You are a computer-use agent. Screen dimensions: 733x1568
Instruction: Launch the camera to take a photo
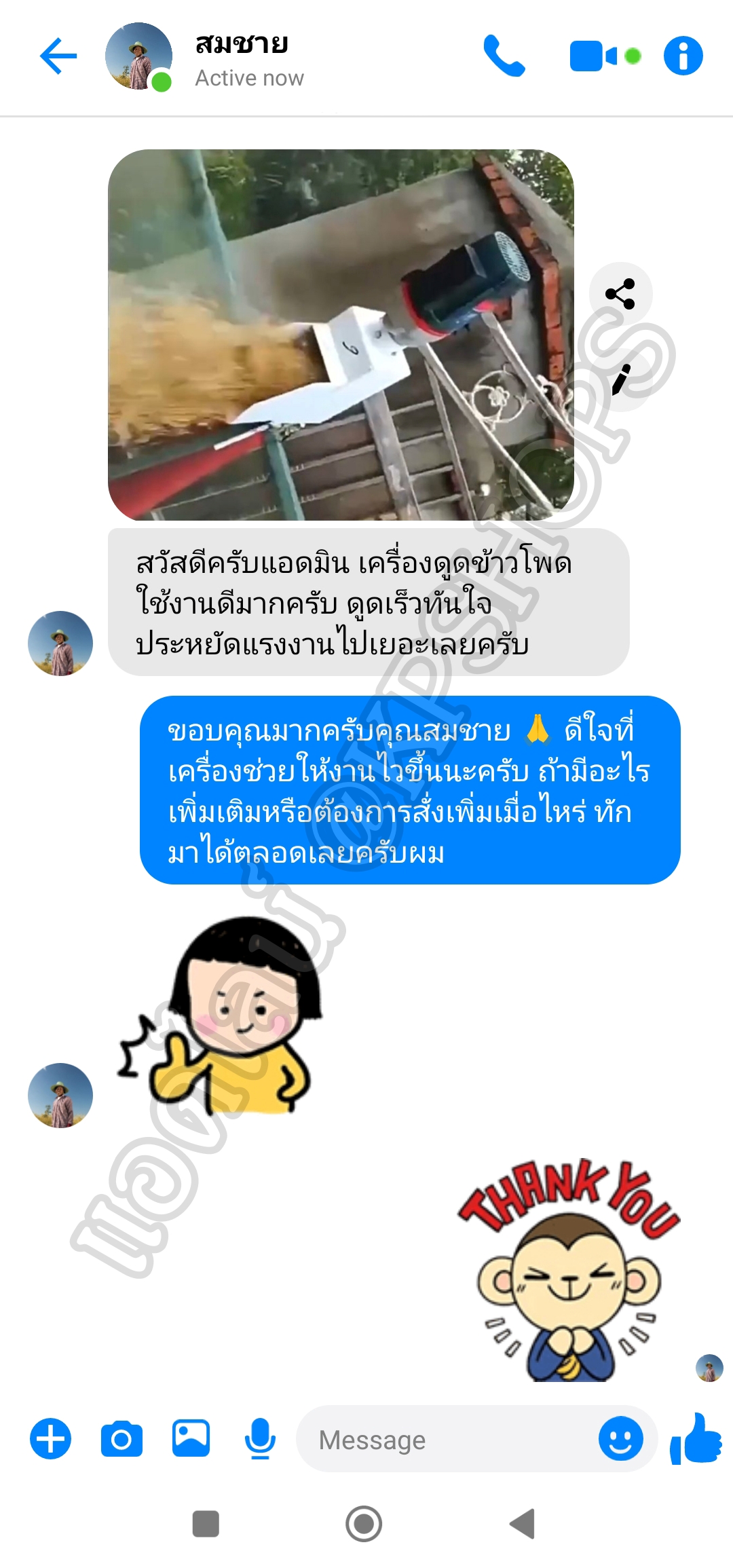[x=121, y=1438]
